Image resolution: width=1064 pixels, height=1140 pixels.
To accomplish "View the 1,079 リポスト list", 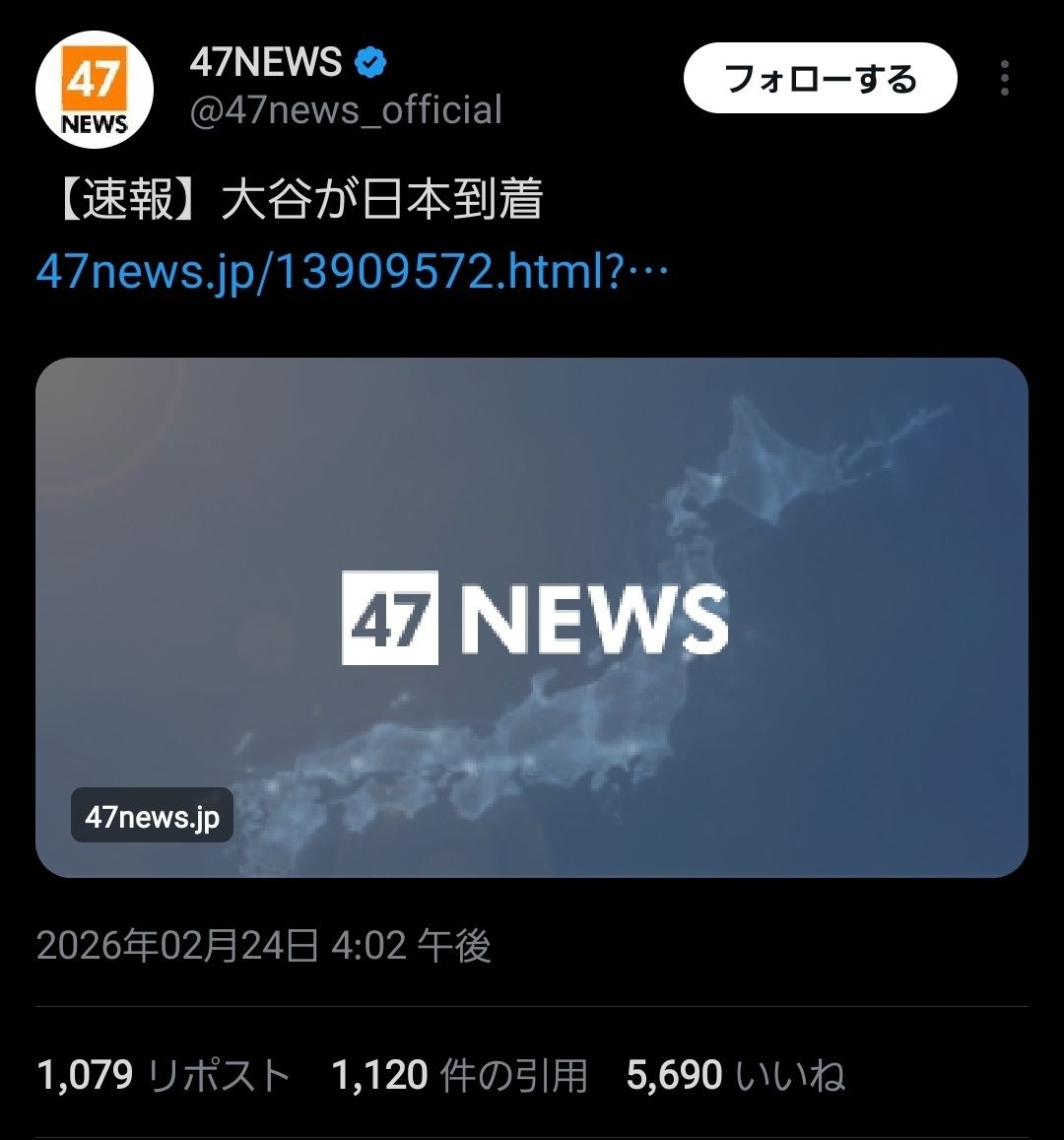I will 164,1075.
